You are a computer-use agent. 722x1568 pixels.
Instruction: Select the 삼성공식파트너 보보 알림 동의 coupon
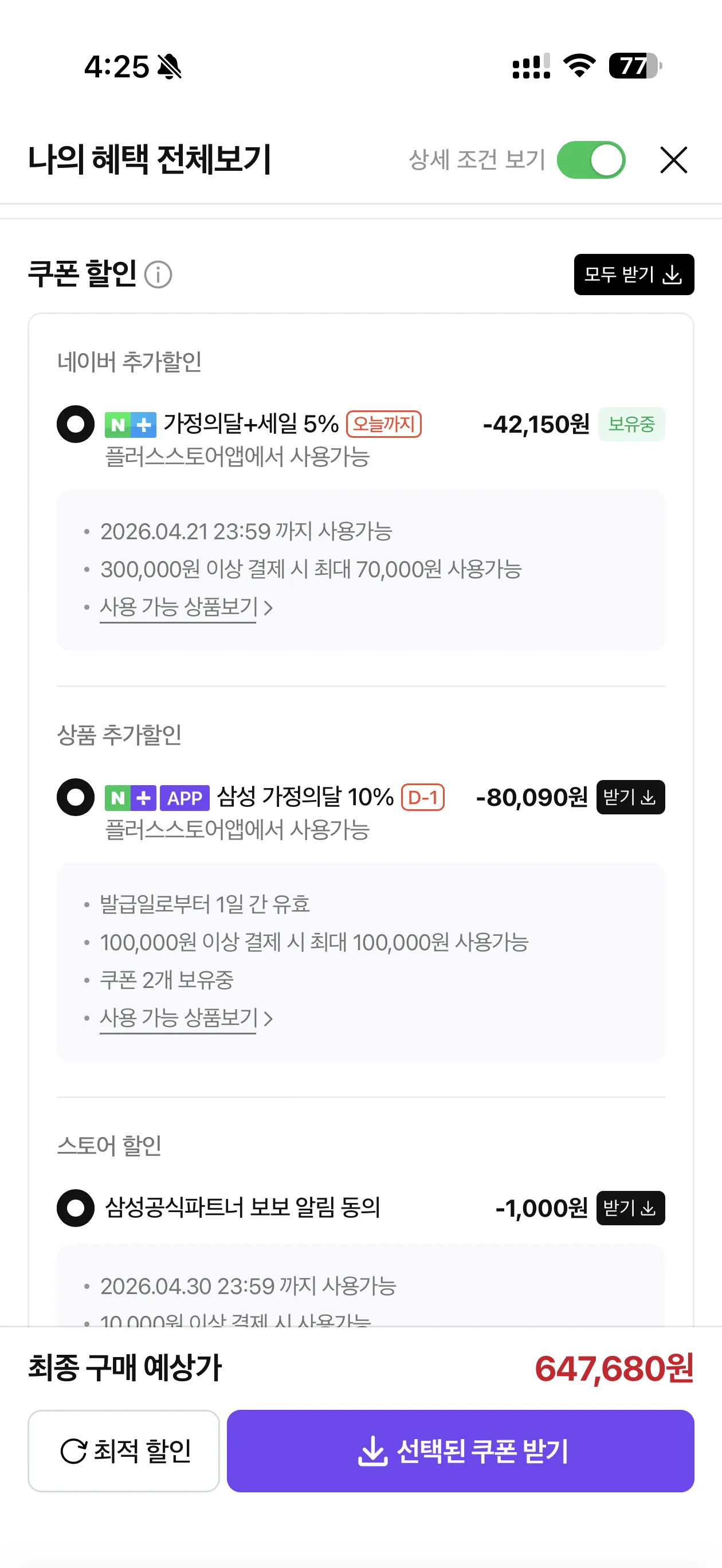pos(76,1208)
